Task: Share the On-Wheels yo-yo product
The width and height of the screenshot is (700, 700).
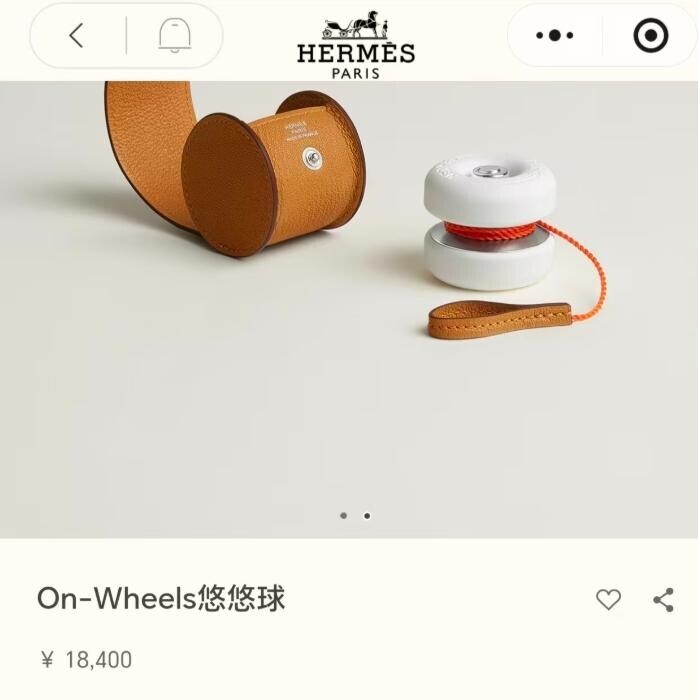Action: tap(663, 599)
